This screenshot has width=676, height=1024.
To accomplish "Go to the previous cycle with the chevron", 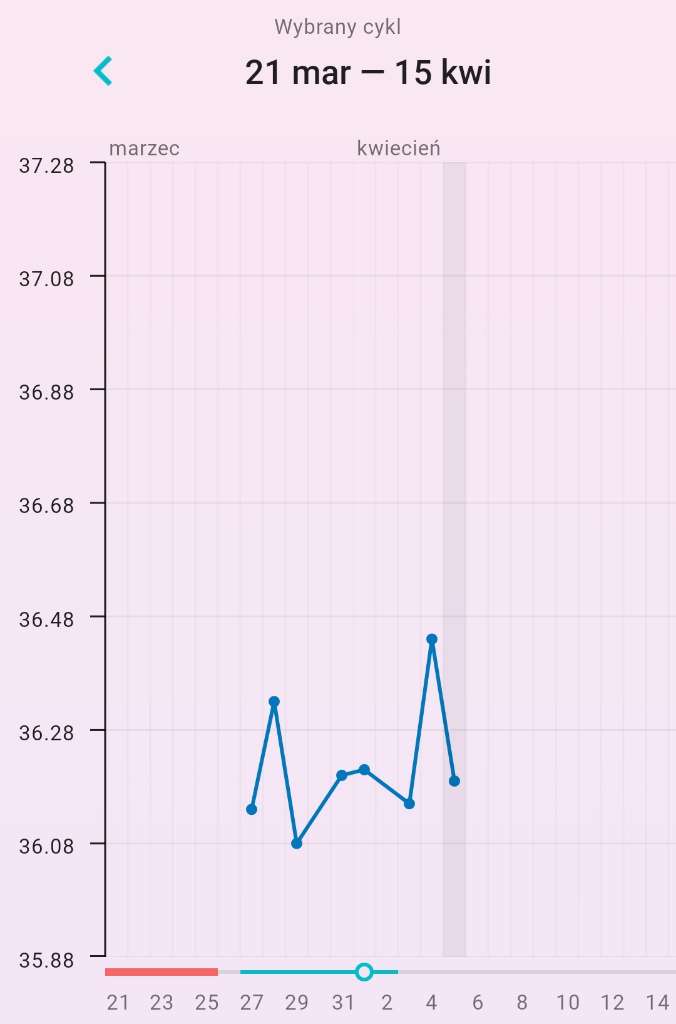I will [x=103, y=71].
